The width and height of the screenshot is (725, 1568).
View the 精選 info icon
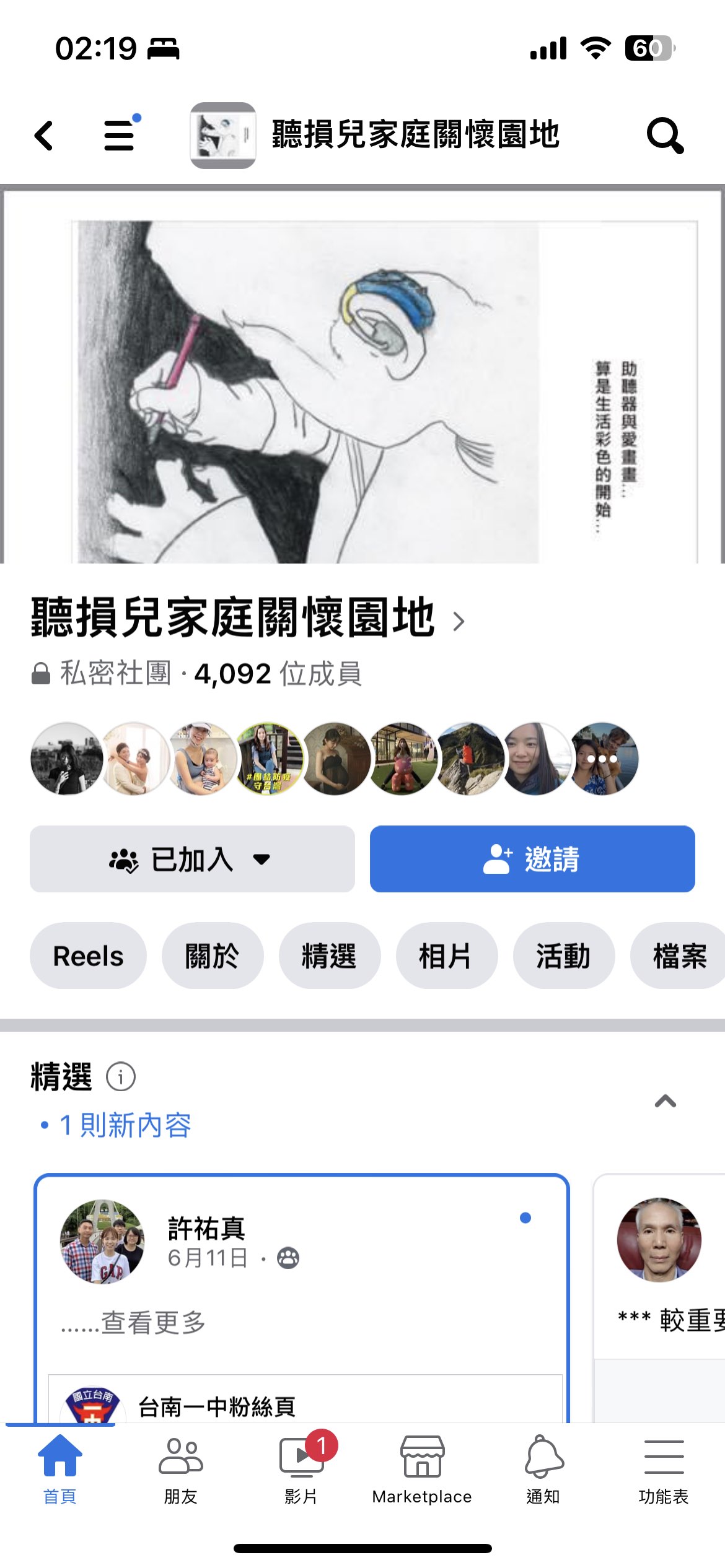click(121, 1077)
